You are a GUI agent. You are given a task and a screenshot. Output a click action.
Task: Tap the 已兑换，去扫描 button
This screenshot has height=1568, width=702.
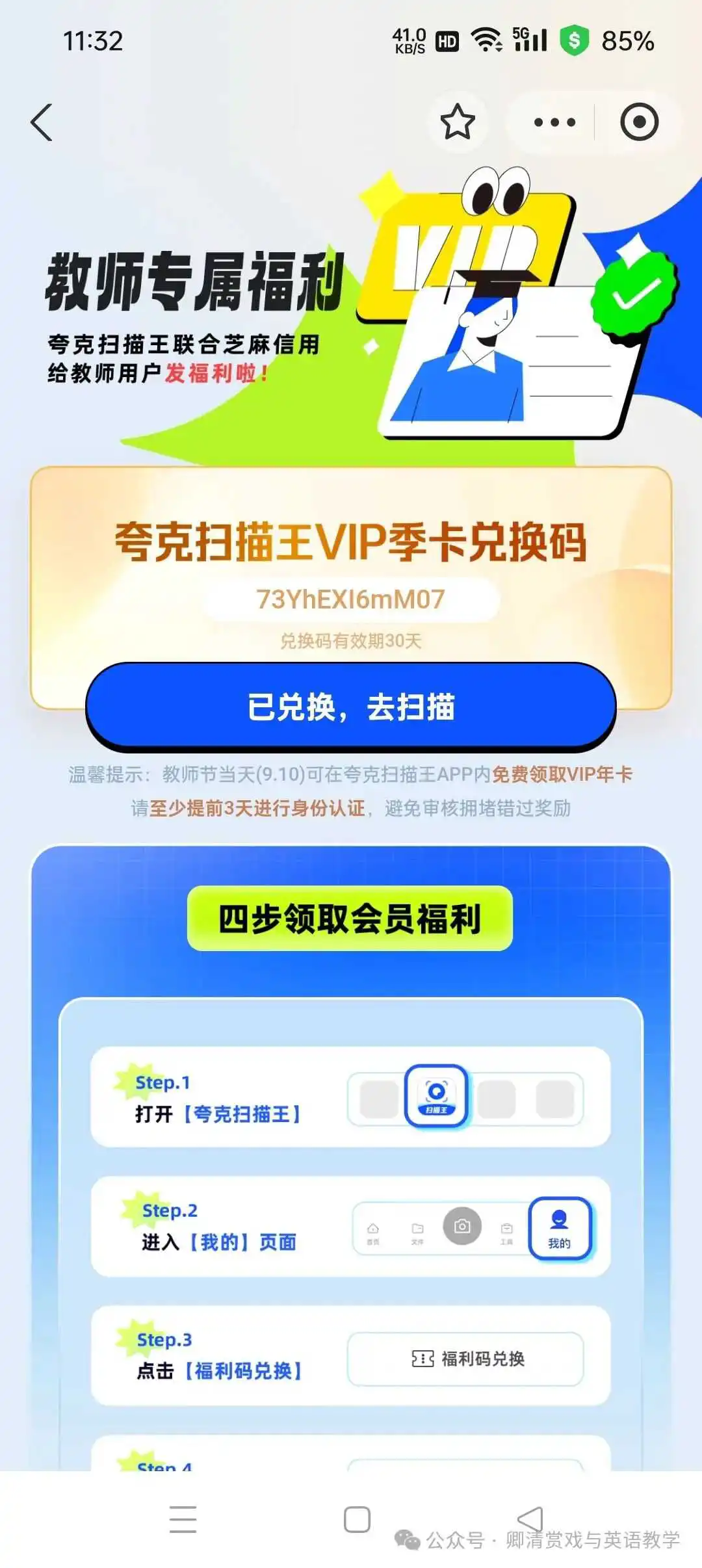tap(351, 707)
